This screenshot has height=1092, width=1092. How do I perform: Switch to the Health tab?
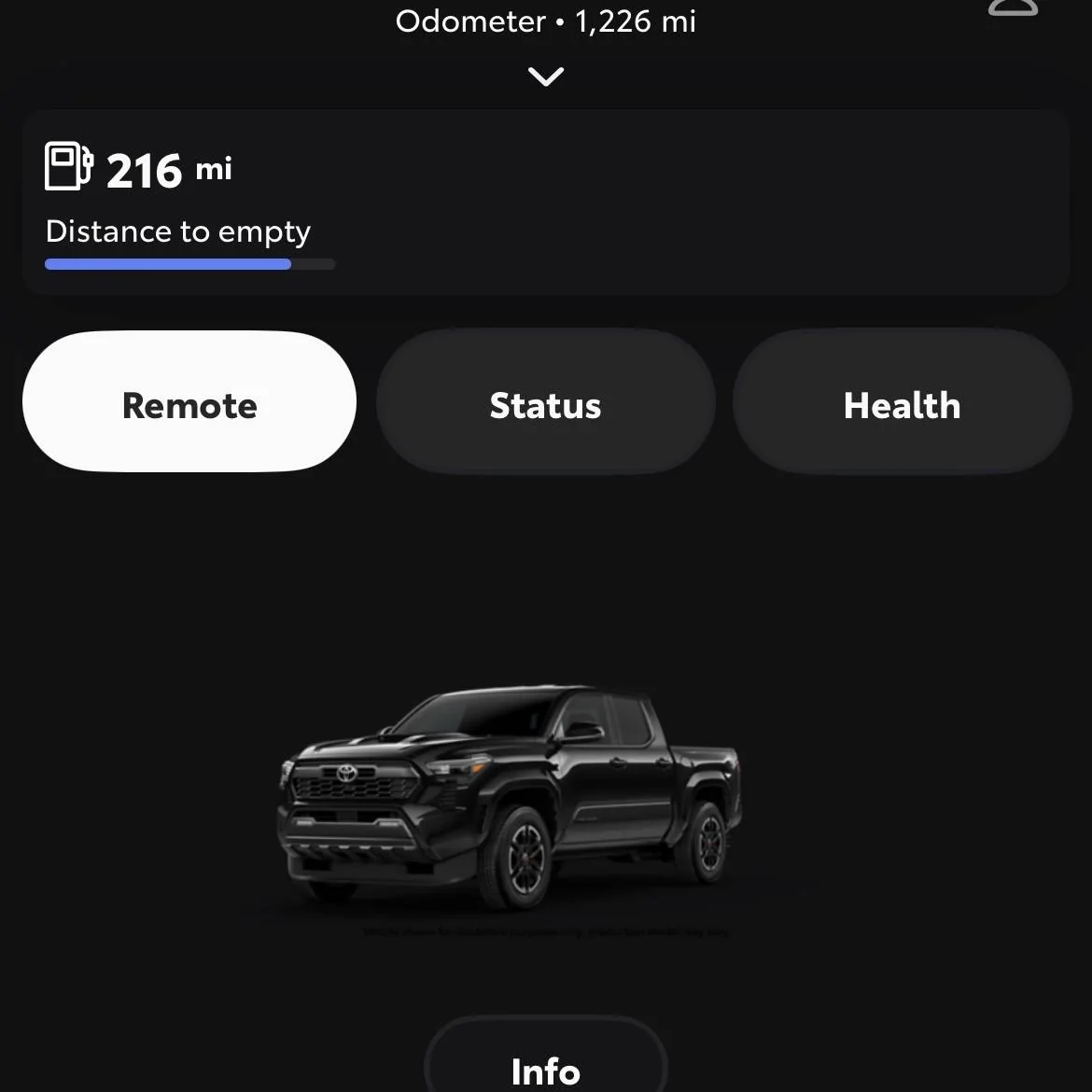click(902, 402)
